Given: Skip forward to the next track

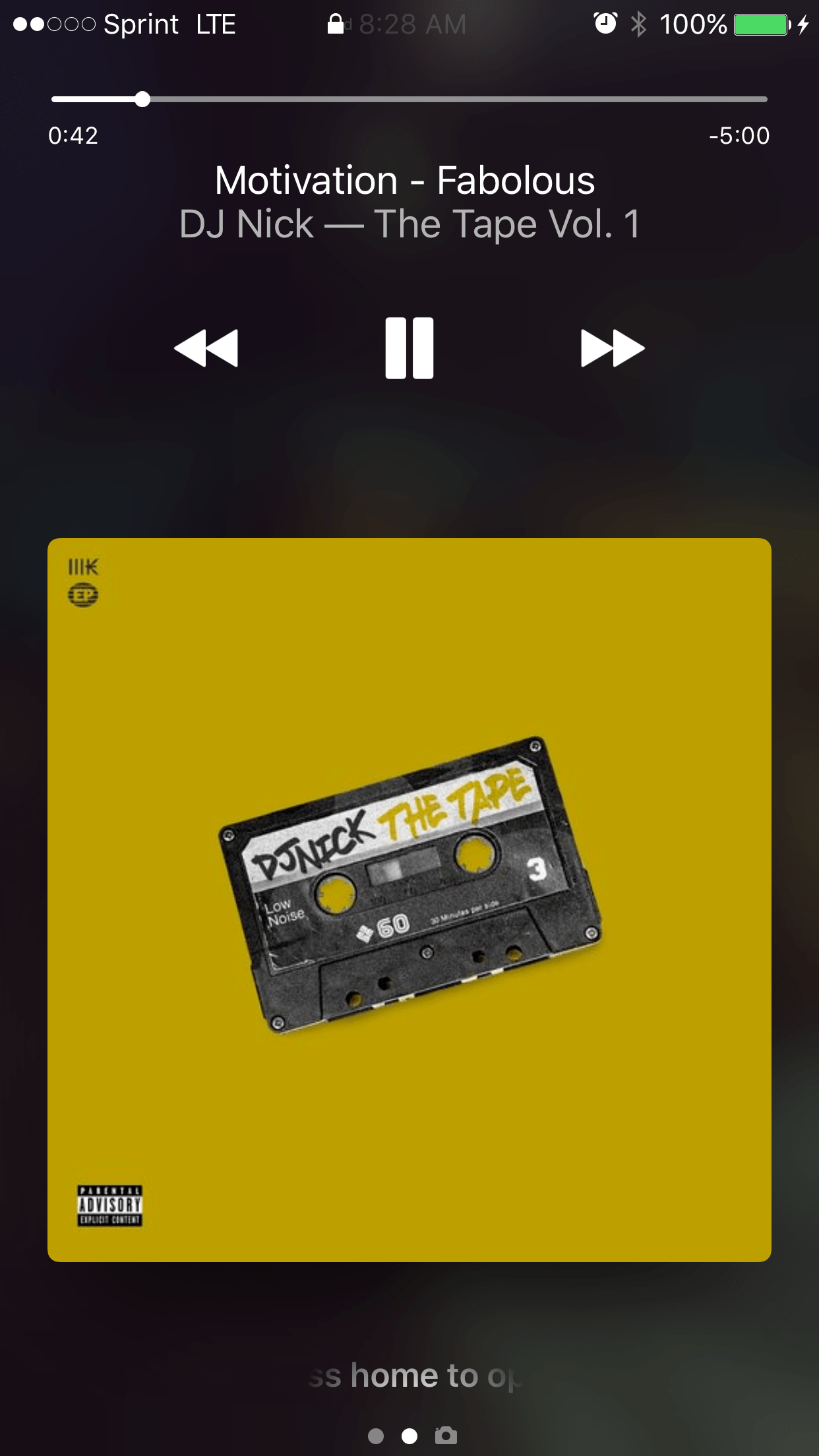Looking at the screenshot, I should (x=613, y=348).
